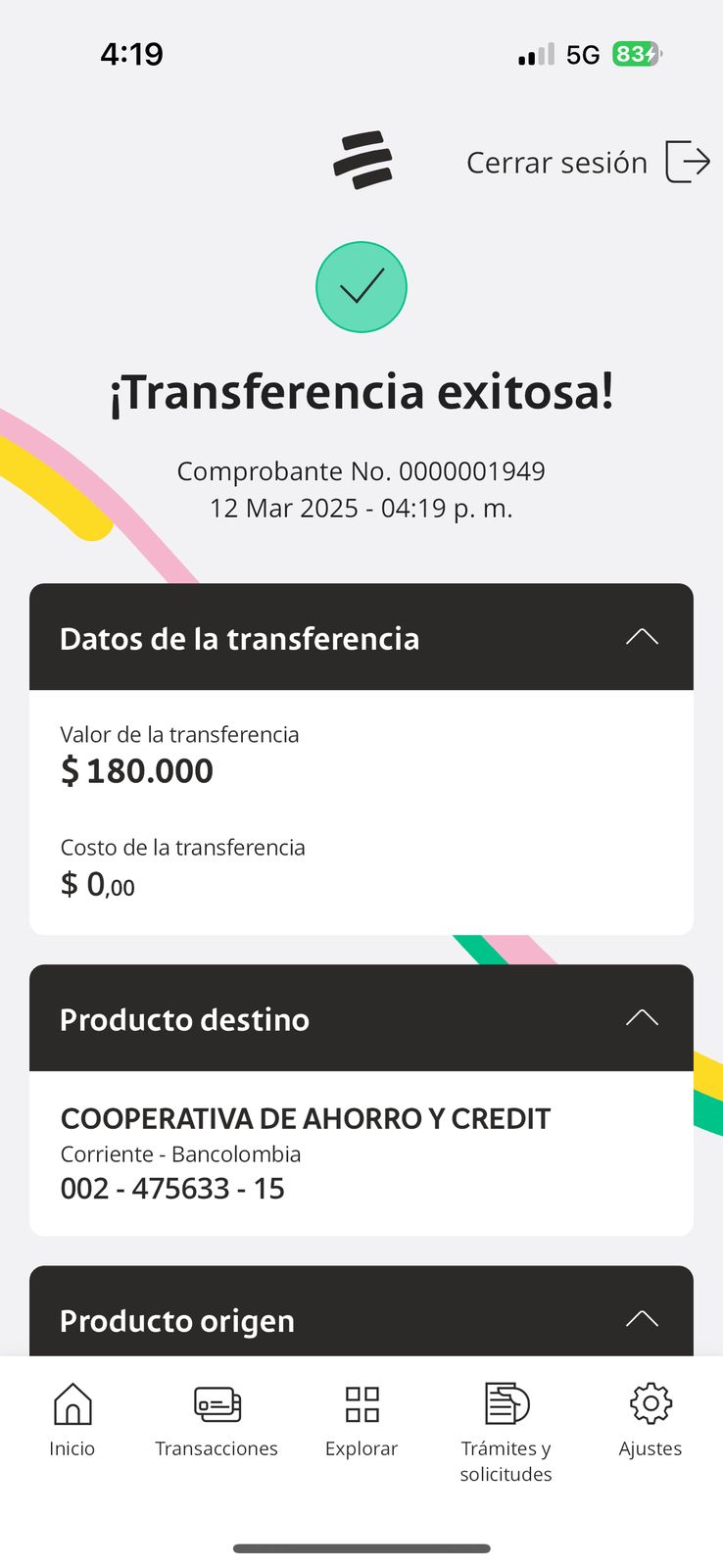Select the Ajustes tab
723x1568 pixels.
pyautogui.click(x=651, y=1420)
